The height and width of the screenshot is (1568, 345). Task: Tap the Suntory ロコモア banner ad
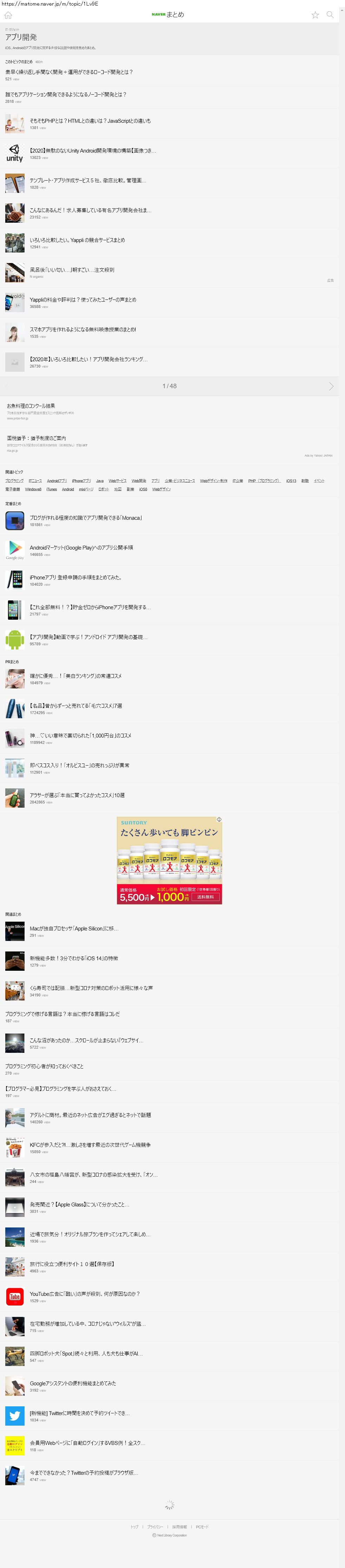click(x=170, y=860)
